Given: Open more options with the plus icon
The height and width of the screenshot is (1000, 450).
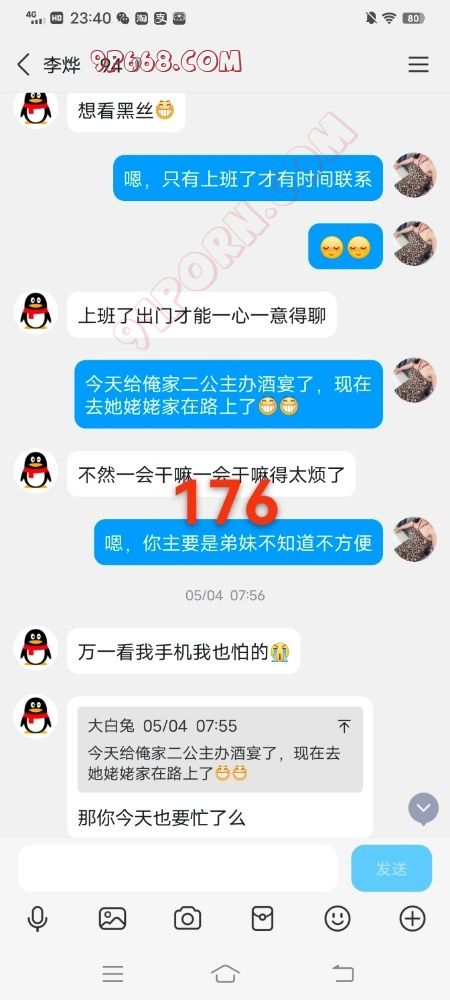Looking at the screenshot, I should coord(412,918).
